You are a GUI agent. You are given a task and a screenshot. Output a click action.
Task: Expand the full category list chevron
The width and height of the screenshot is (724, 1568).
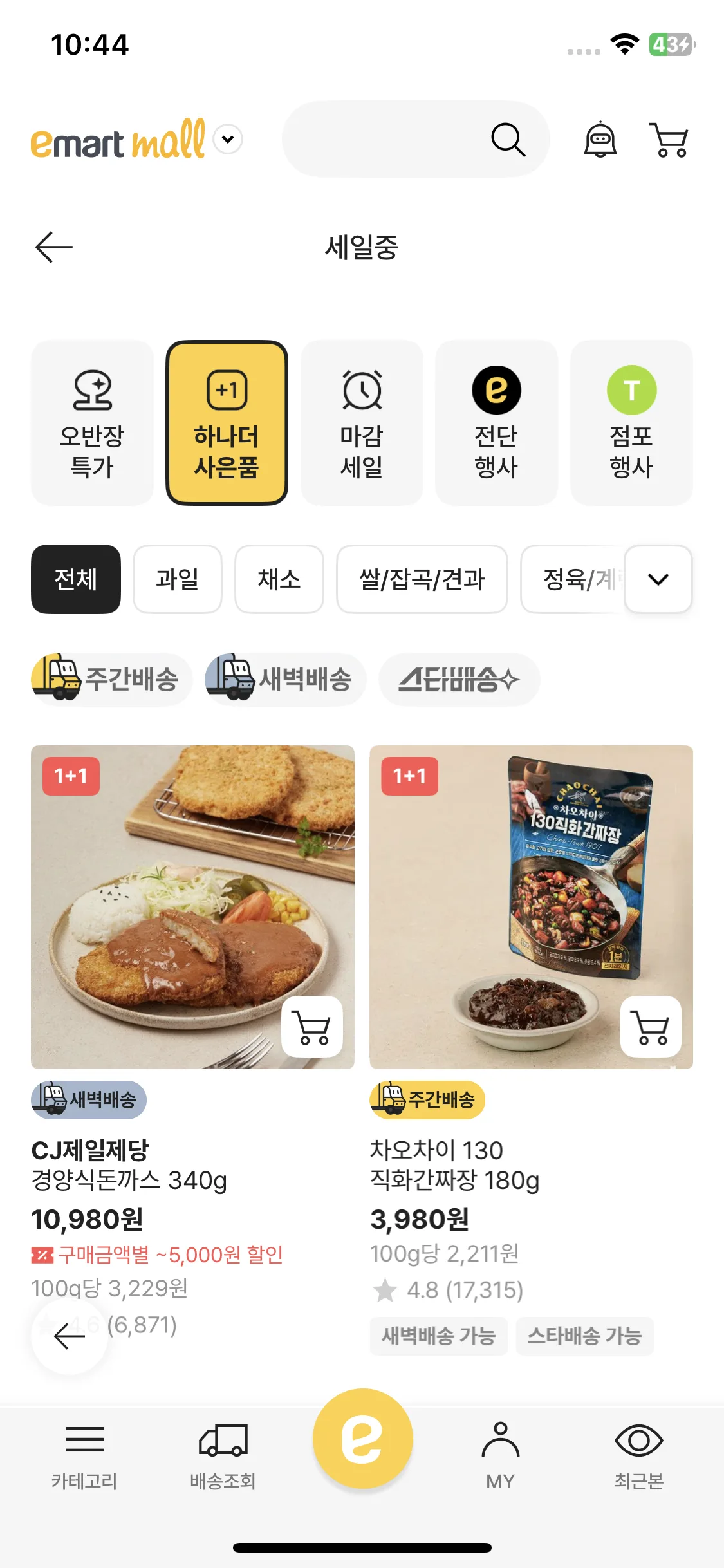point(658,579)
